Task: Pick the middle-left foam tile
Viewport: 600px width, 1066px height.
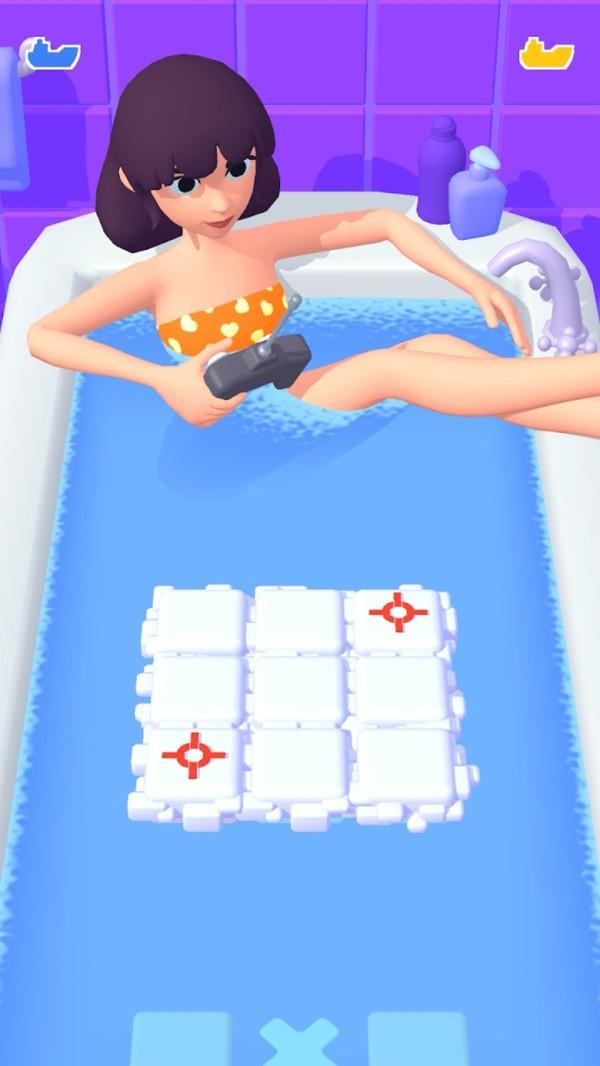Action: [x=196, y=689]
